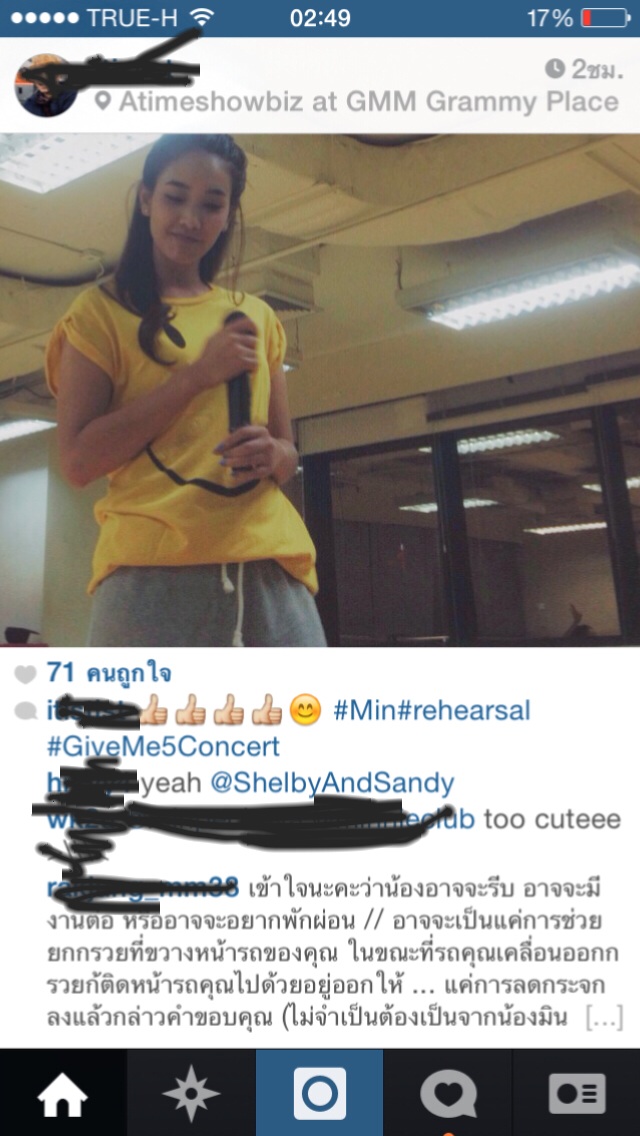This screenshot has height=1136, width=640.
Task: Open the Atimeshowbiz at GMM Grammy Place location
Action: [367, 102]
